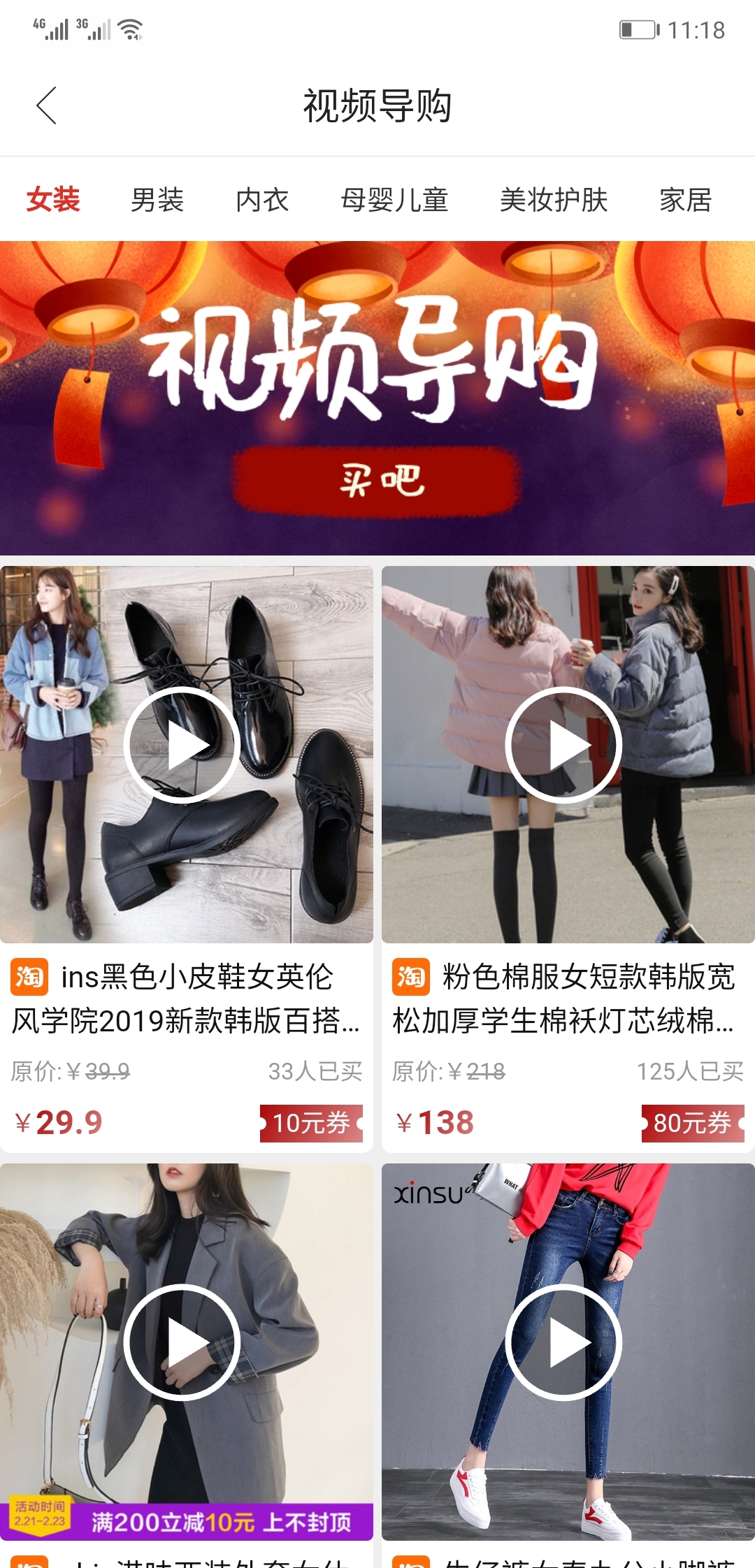Switch to the 母婴儿童 tab
This screenshot has width=755, height=1568.
394,200
